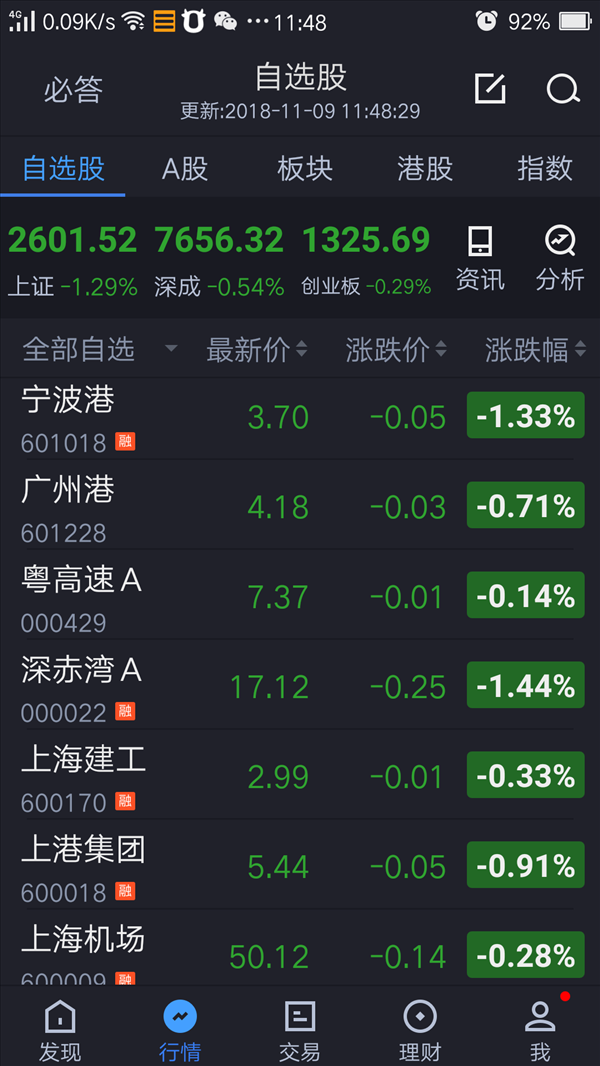
Task: Go to 发现 in bottom navigation
Action: point(60,1030)
